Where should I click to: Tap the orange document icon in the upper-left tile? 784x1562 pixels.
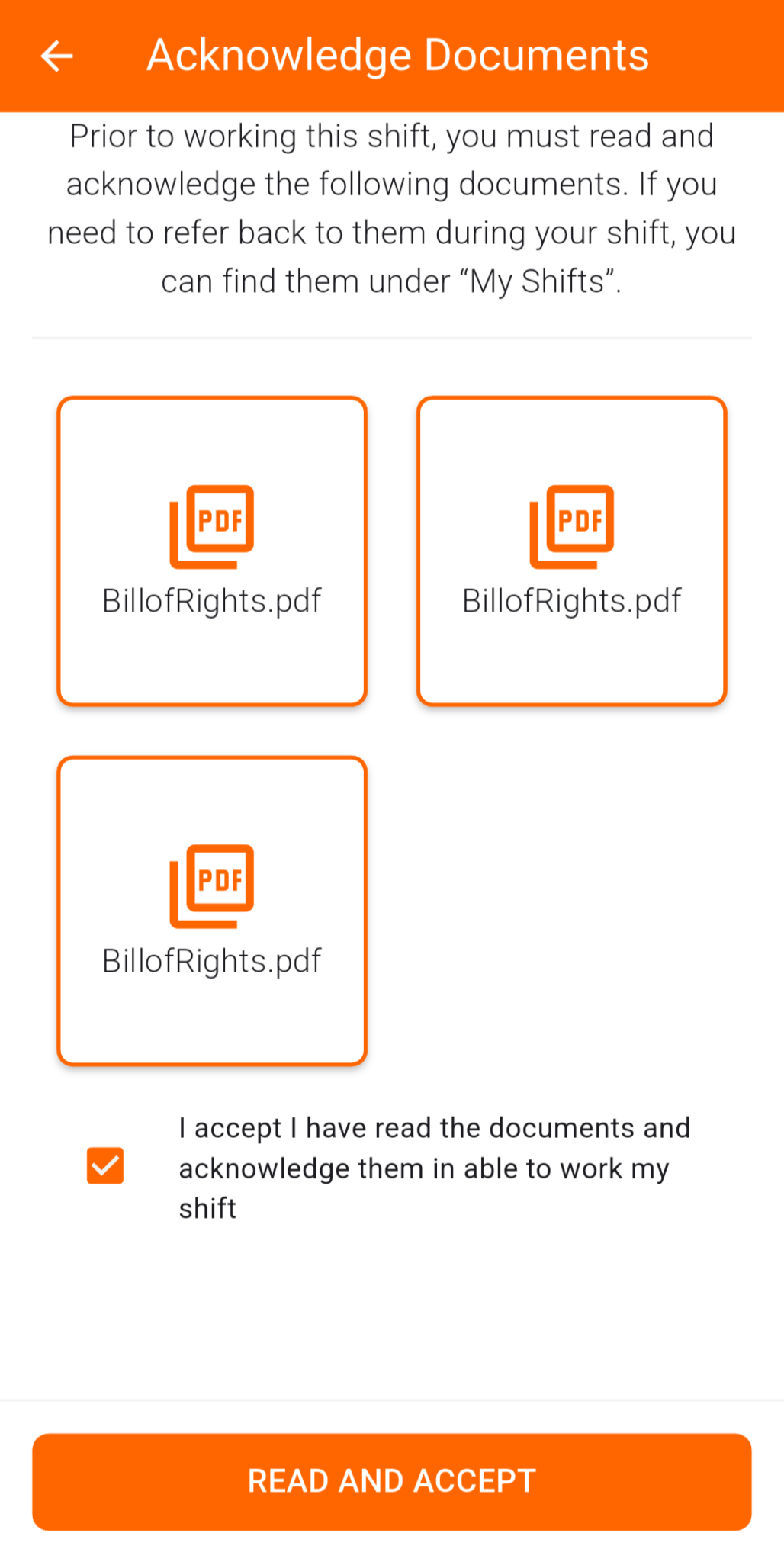pyautogui.click(x=212, y=525)
